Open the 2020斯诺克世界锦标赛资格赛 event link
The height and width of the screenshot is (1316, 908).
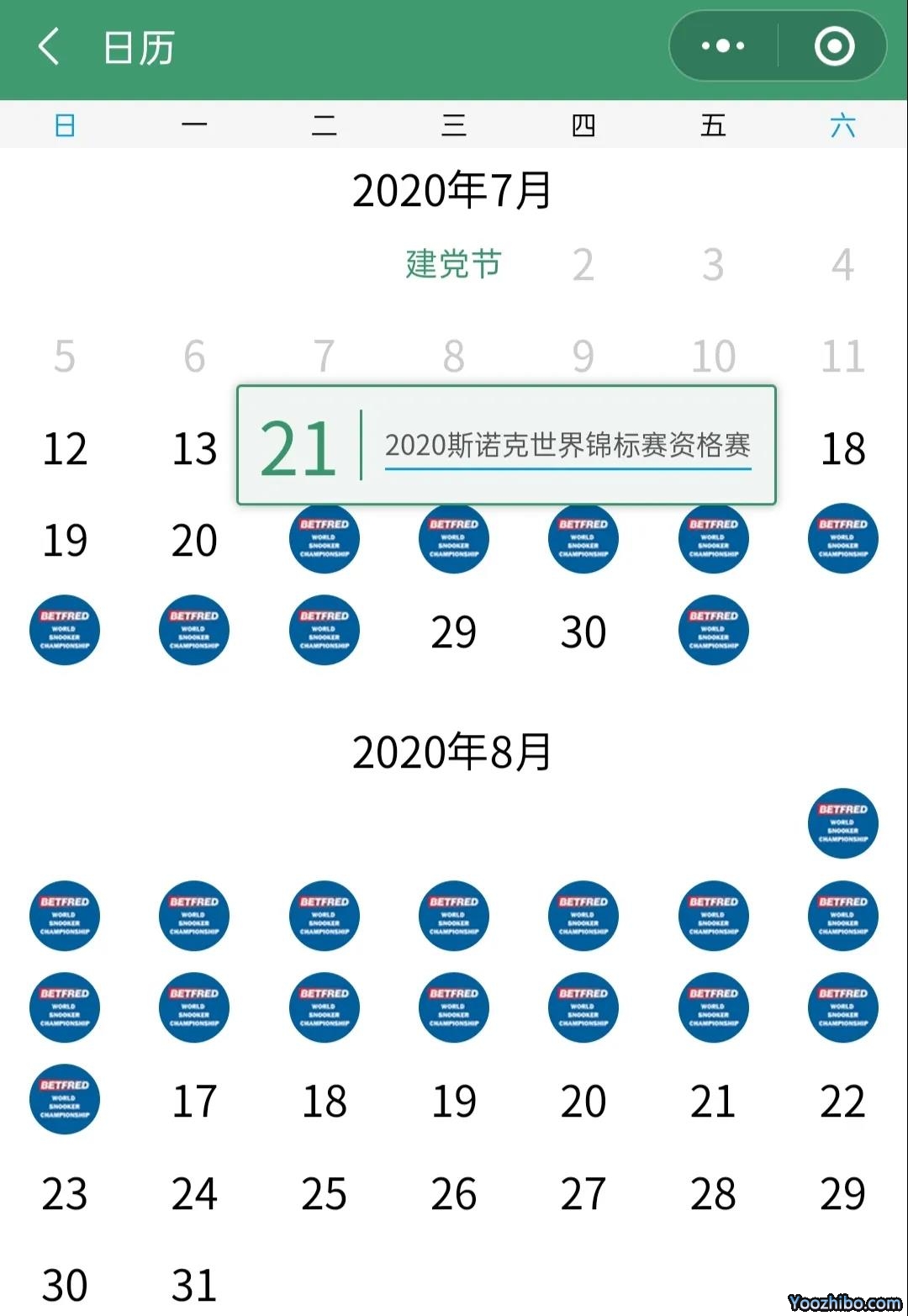pos(567,445)
